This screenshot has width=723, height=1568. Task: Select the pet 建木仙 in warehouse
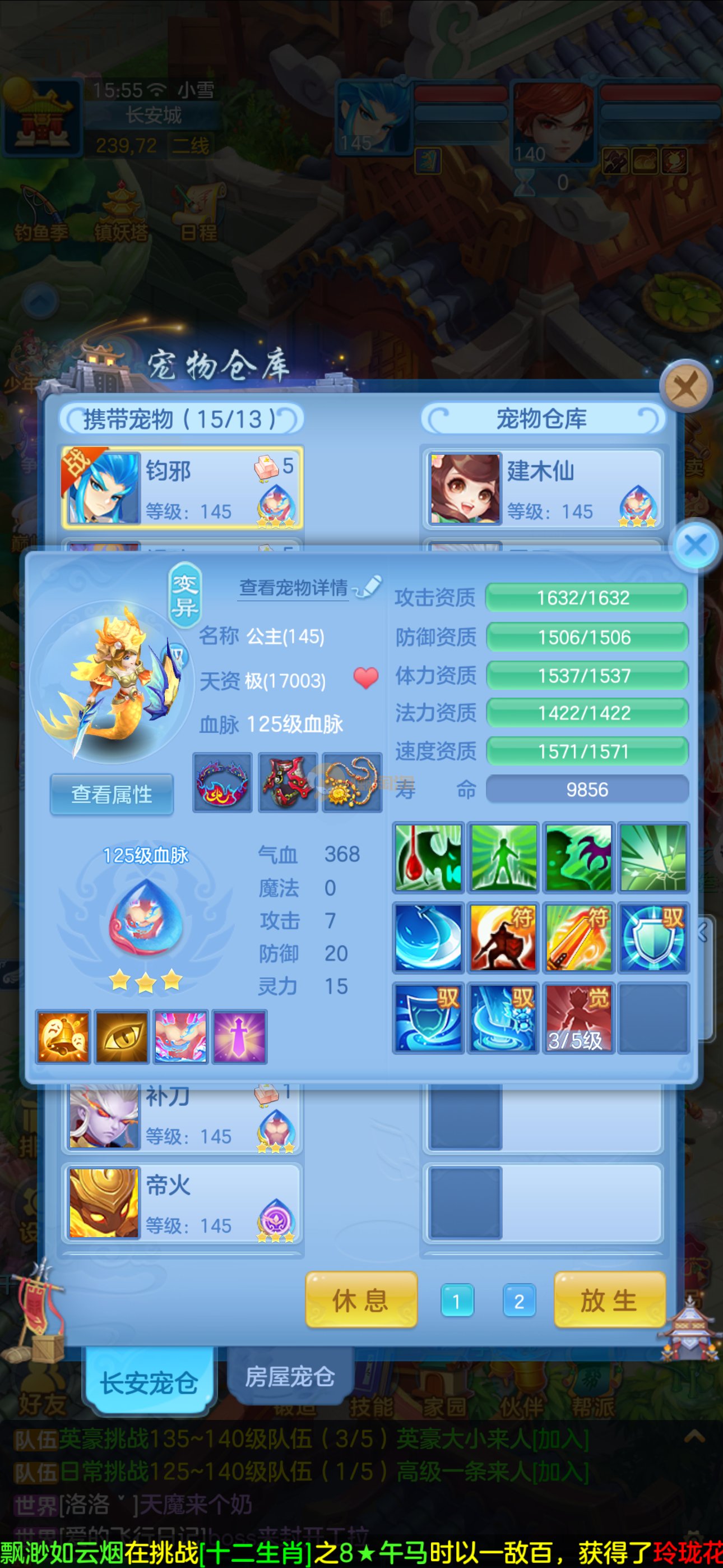[x=541, y=487]
